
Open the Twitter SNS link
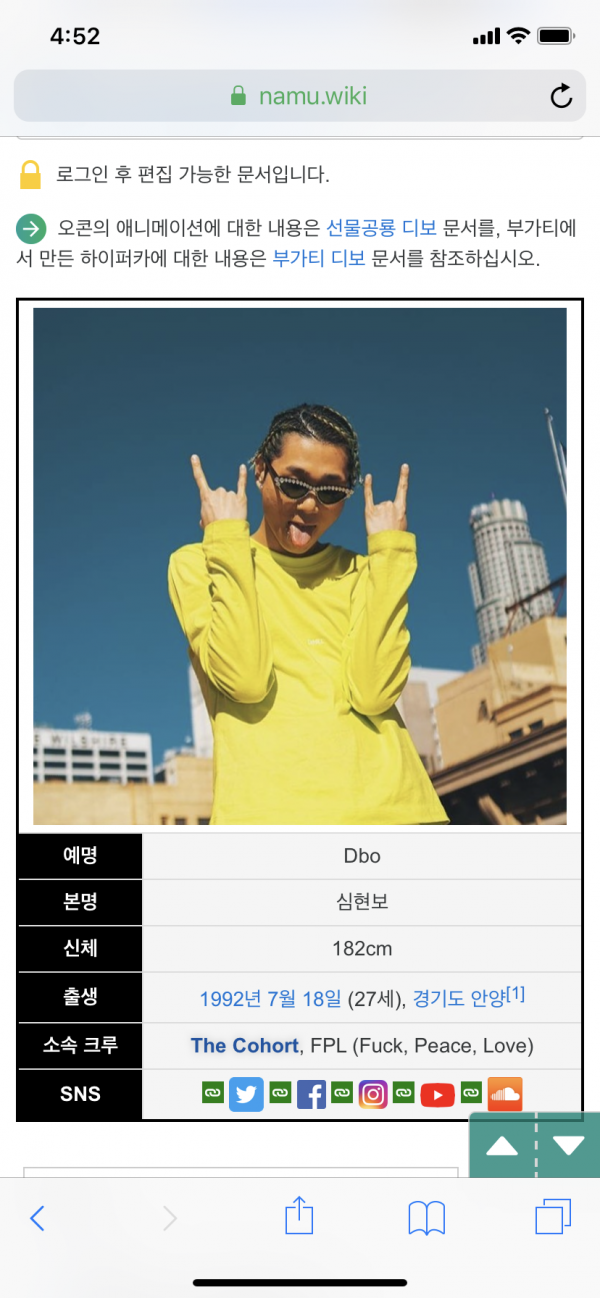click(x=246, y=1094)
